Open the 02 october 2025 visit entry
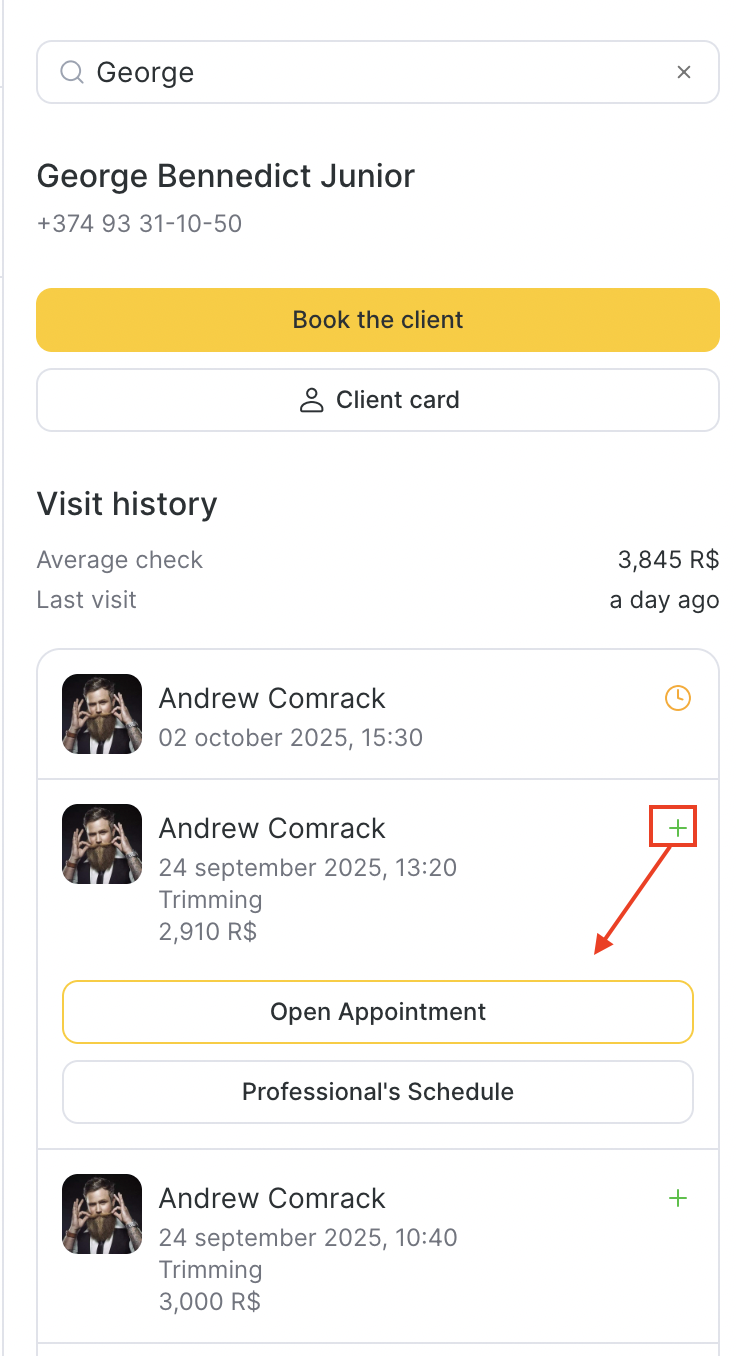736x1356 pixels. [290, 716]
